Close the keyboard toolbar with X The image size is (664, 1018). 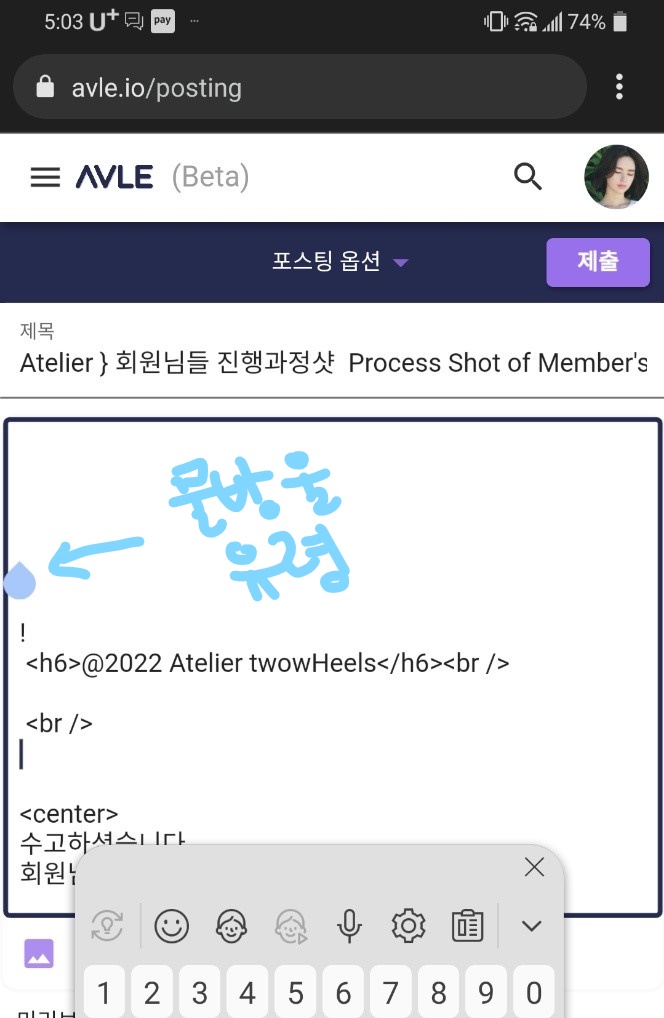pyautogui.click(x=534, y=867)
